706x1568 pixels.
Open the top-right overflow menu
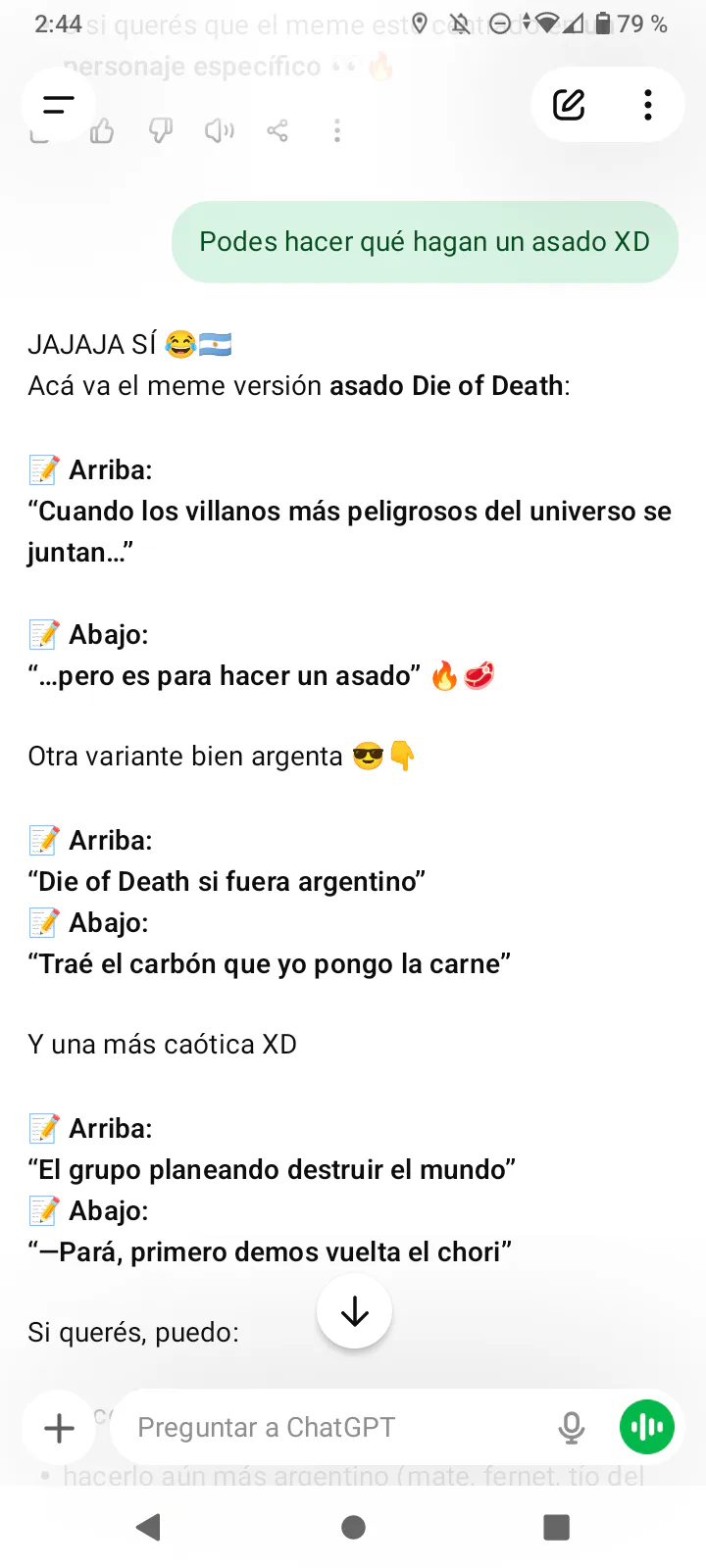(x=647, y=104)
